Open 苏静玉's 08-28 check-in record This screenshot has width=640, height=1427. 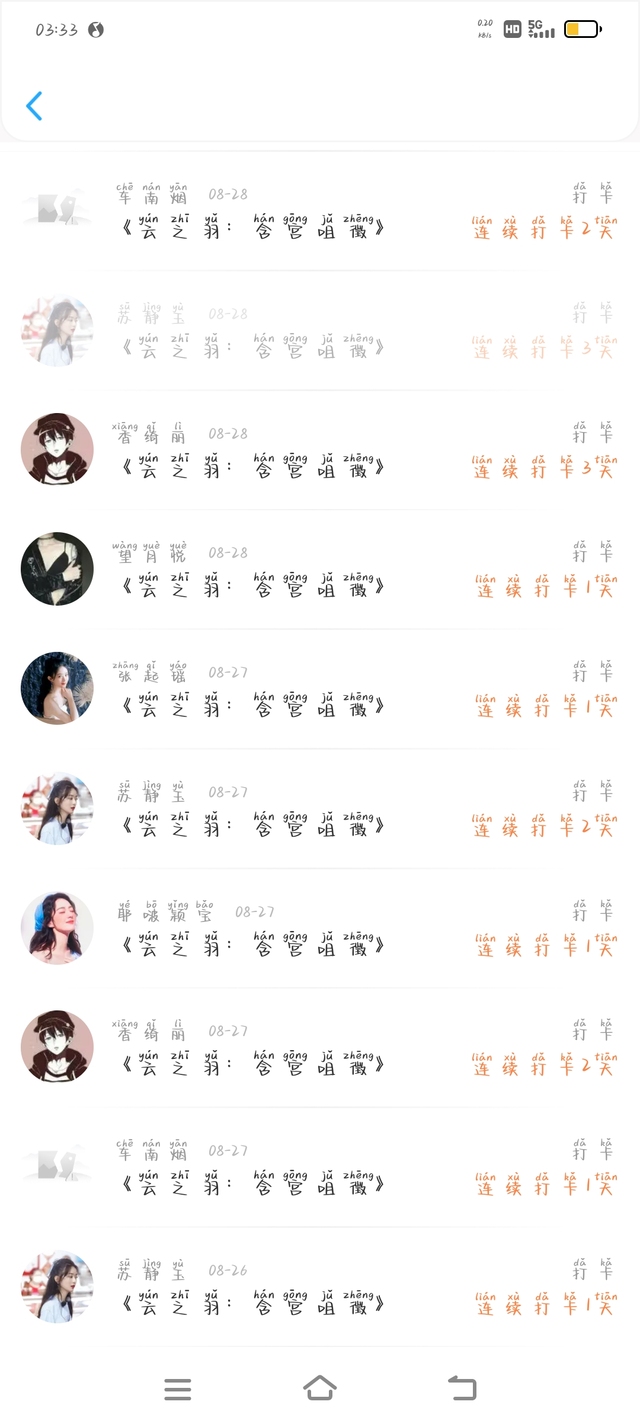click(320, 332)
